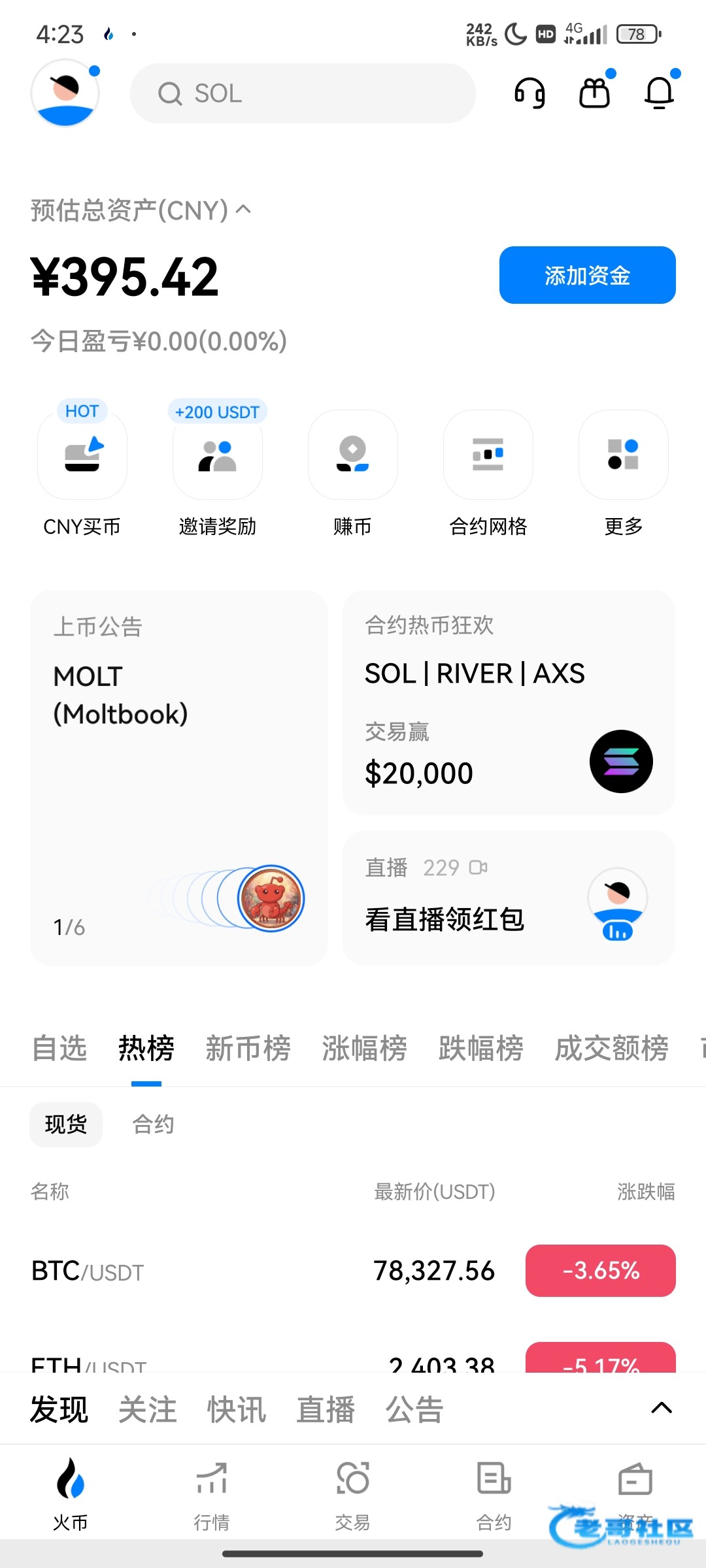Switch to the 新币榜 tab
Viewport: 706px width, 1568px height.
[x=248, y=1049]
